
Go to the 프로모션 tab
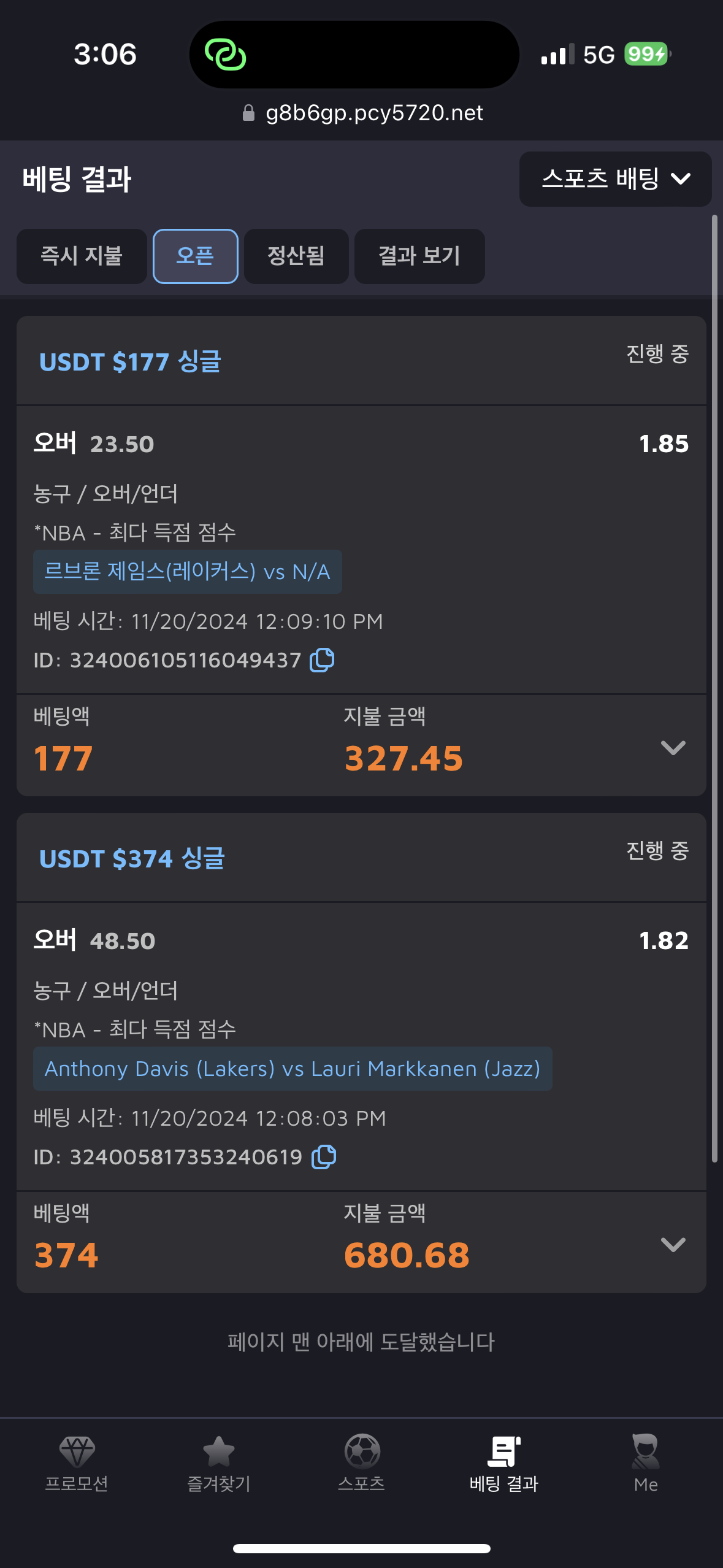[x=77, y=1464]
